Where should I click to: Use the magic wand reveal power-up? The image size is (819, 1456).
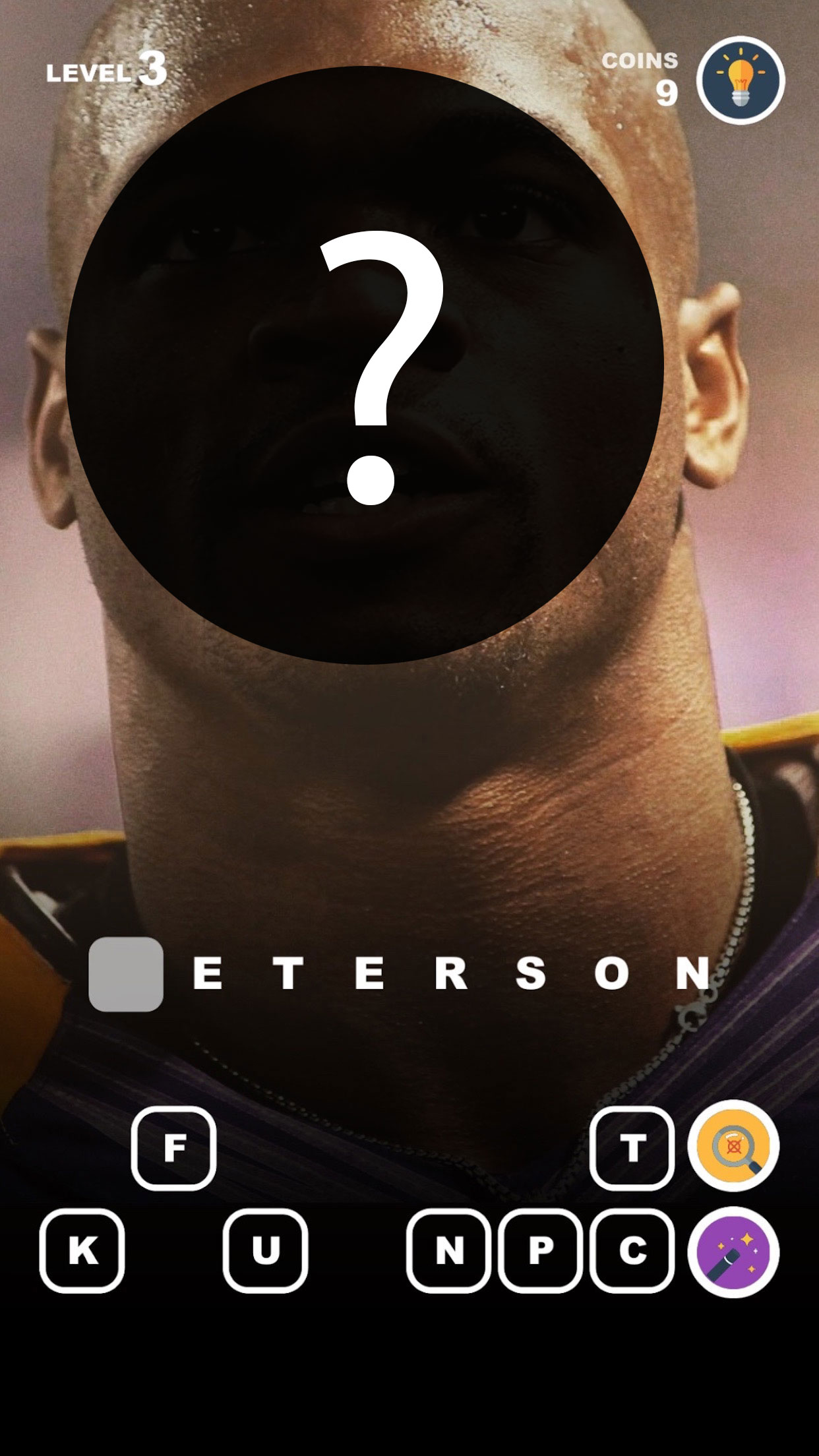pos(733,1252)
